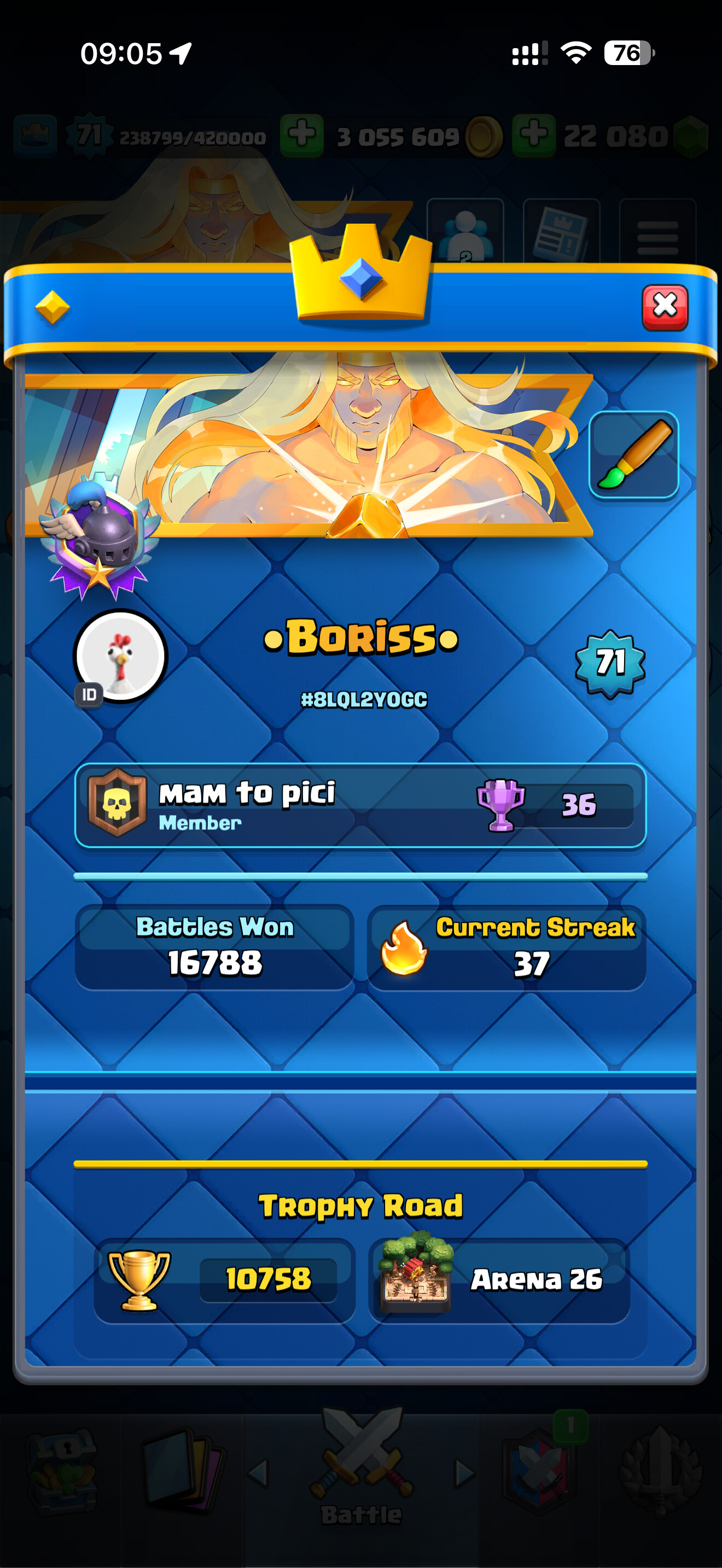Close the player profile popup
The width and height of the screenshot is (722, 1568).
664,307
